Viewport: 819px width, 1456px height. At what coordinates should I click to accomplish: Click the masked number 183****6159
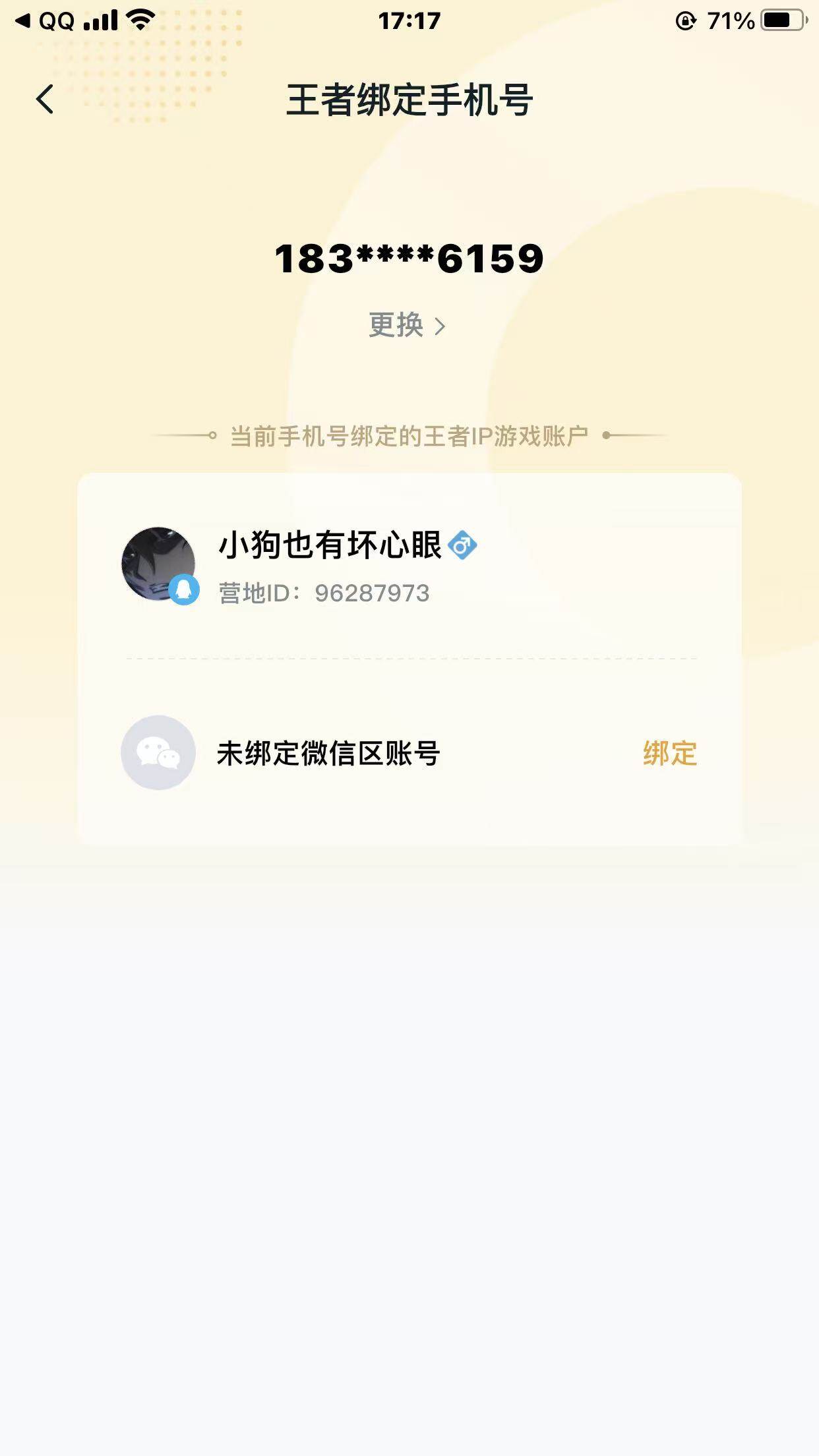coord(408,259)
